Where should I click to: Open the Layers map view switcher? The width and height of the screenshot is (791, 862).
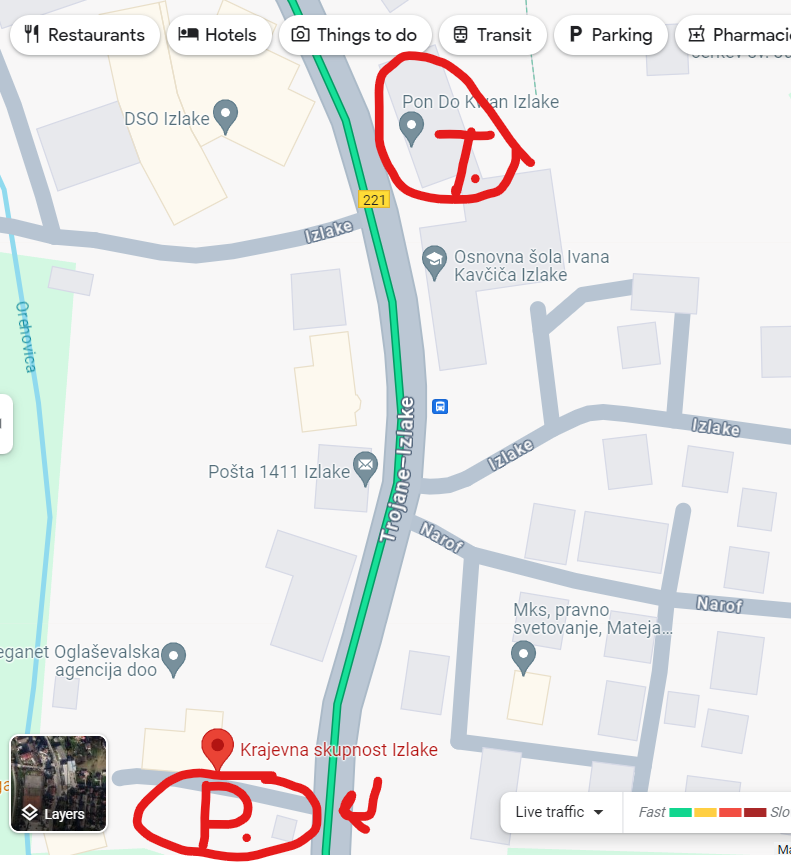(x=58, y=784)
